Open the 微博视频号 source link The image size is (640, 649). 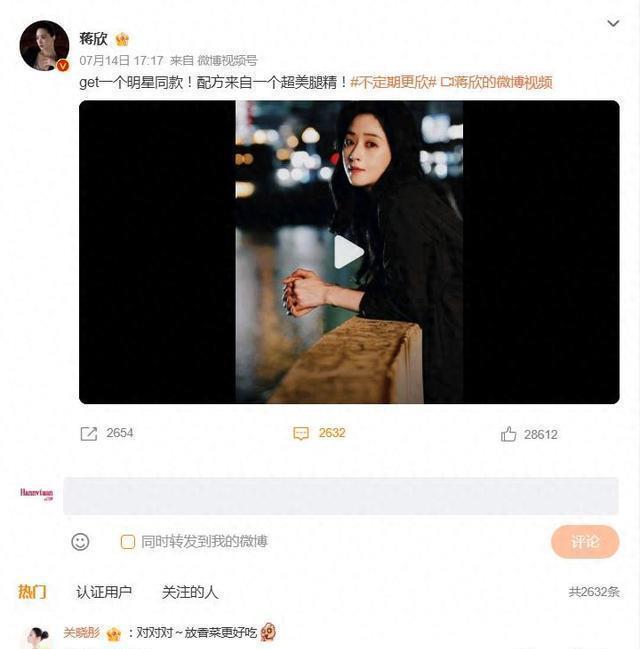[x=227, y=60]
